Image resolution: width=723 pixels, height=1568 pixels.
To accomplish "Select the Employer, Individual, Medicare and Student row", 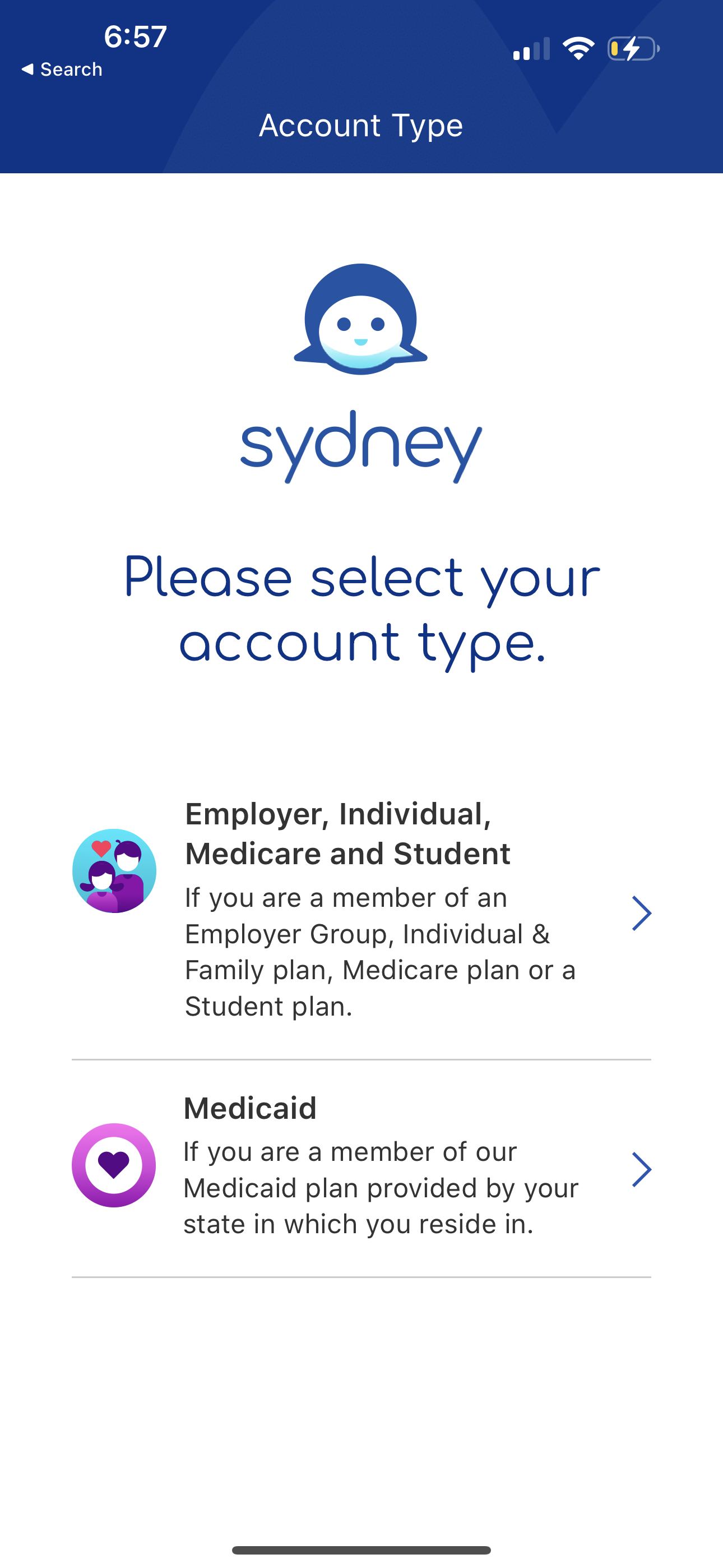I will click(x=361, y=912).
